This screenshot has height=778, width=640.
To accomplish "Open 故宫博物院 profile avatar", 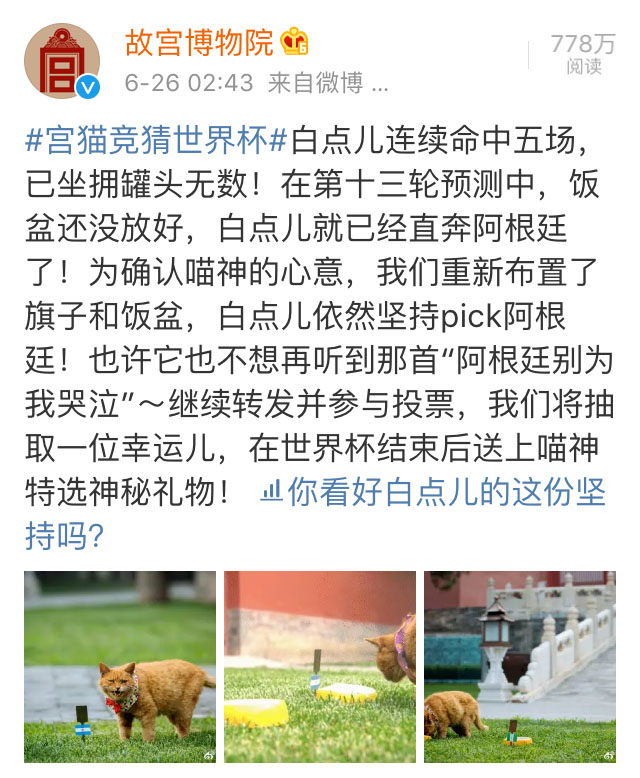I will click(x=62, y=61).
